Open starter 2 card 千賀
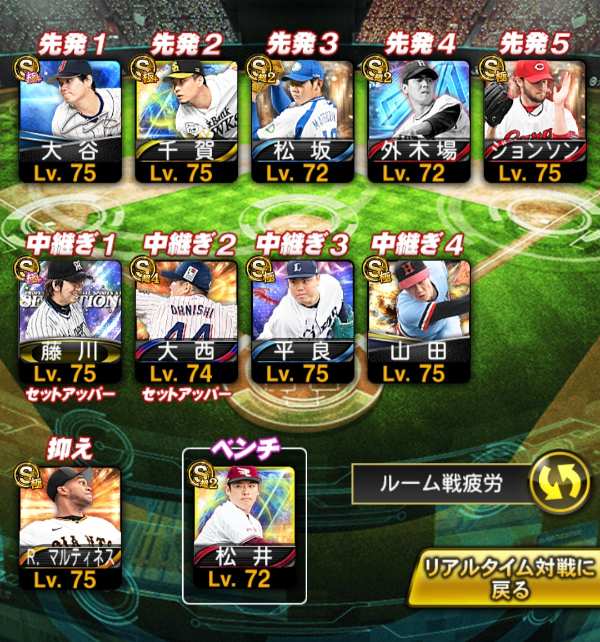600x642 pixels. 186,120
